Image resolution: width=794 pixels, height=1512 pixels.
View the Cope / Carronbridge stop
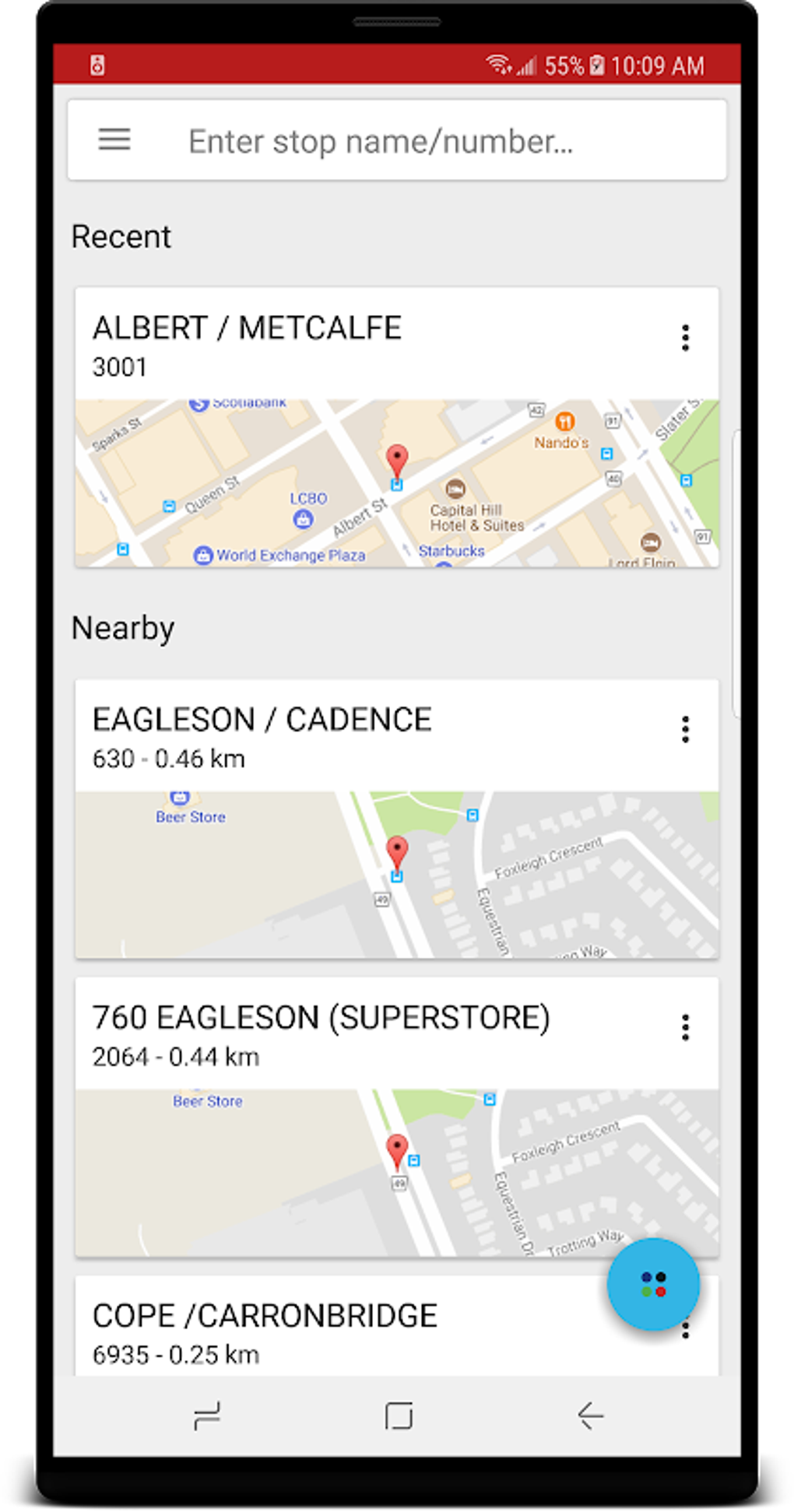[x=311, y=1332]
